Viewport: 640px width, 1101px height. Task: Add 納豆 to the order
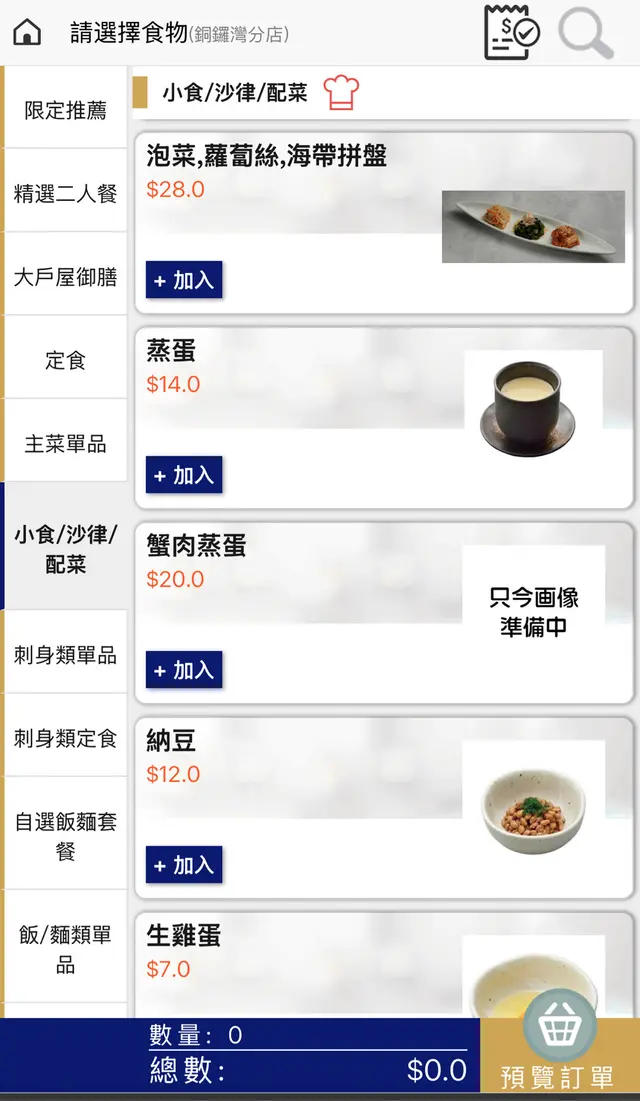pos(184,865)
